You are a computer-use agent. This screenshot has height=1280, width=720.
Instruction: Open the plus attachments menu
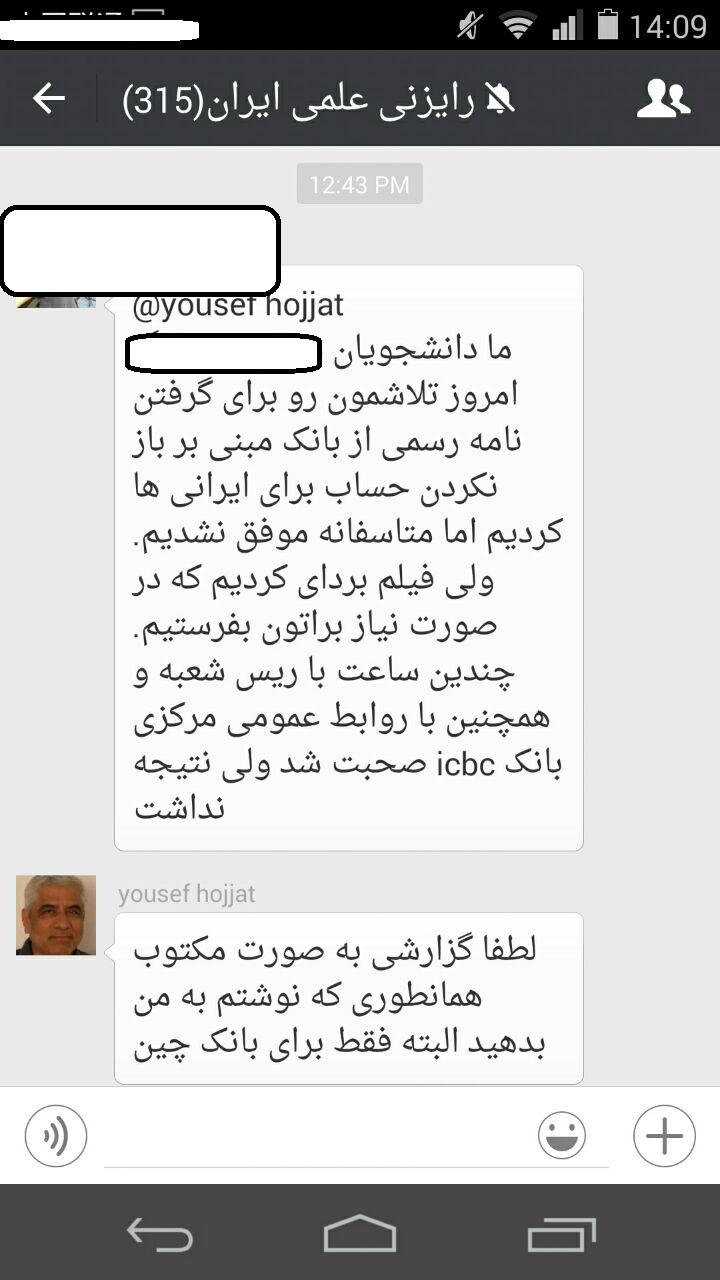(664, 1136)
